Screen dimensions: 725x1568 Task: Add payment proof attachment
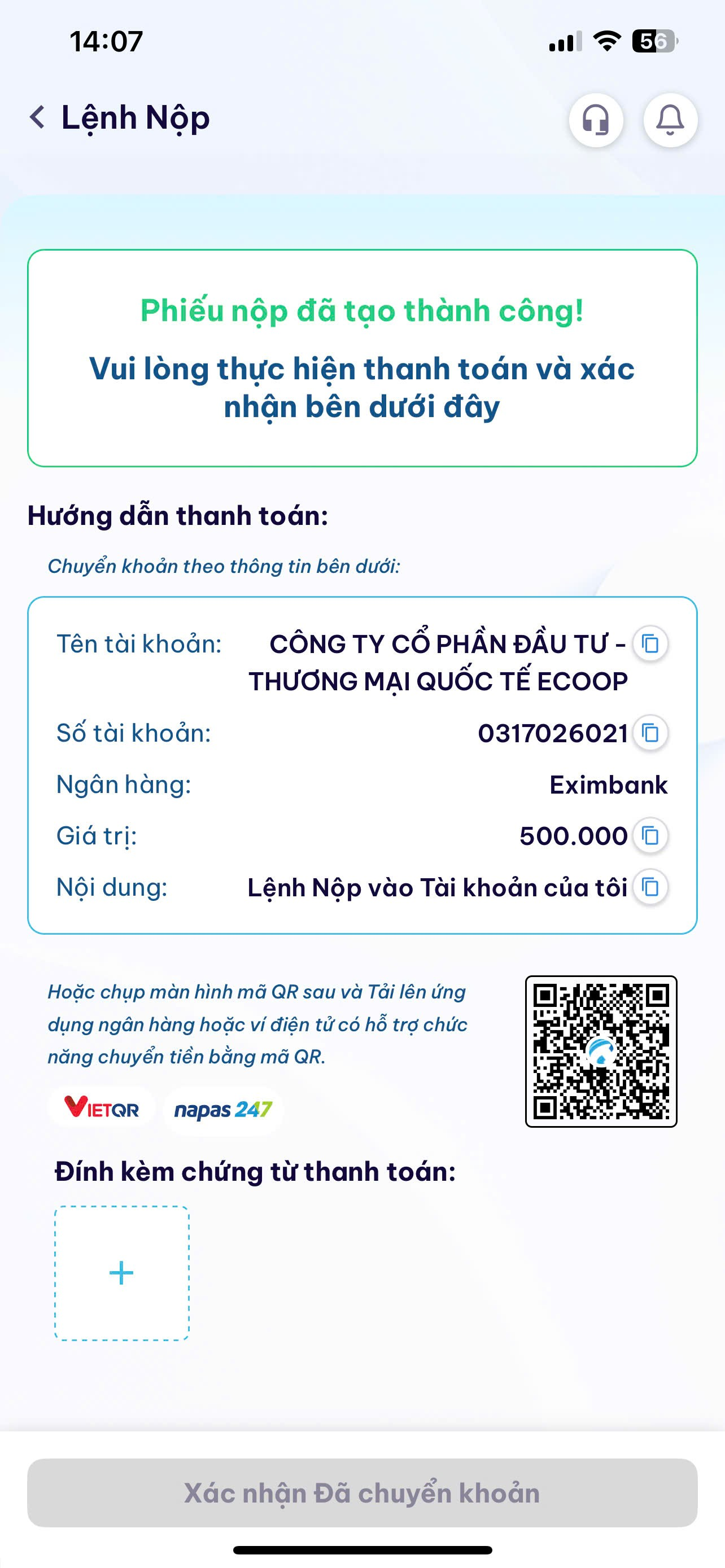tap(122, 1273)
